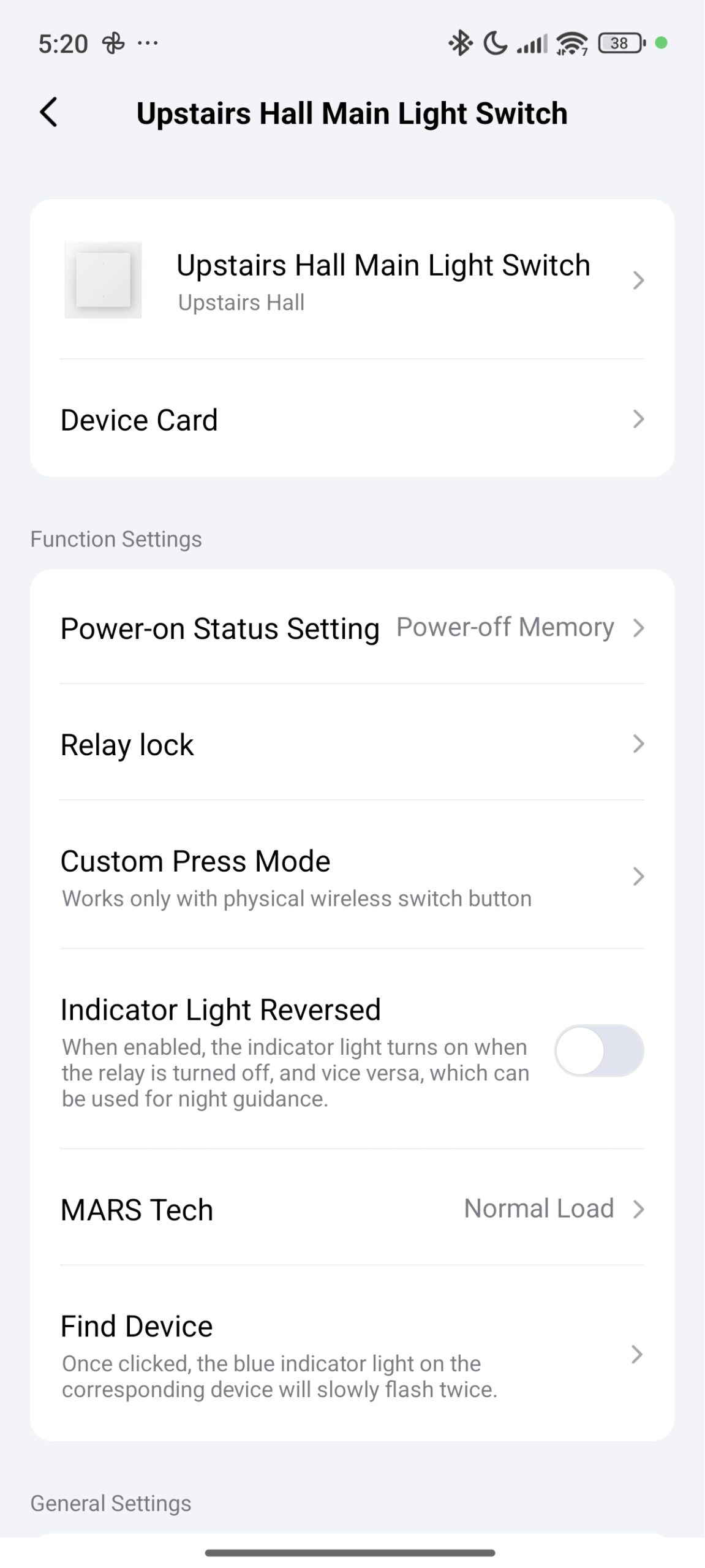The width and height of the screenshot is (705, 1568).
Task: Open MARS Tech load setting
Action: 352,1209
